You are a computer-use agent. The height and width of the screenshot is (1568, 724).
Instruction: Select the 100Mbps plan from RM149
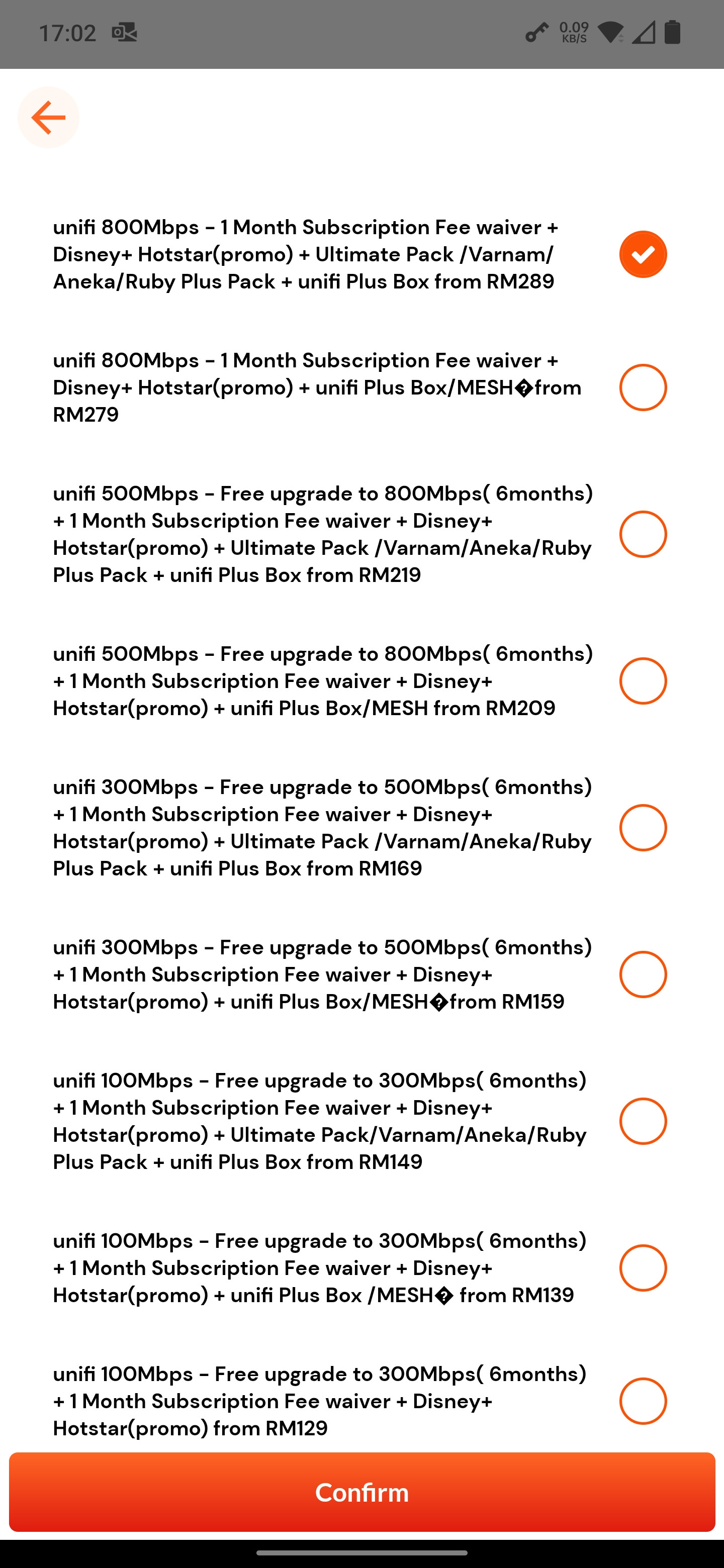tap(643, 1121)
